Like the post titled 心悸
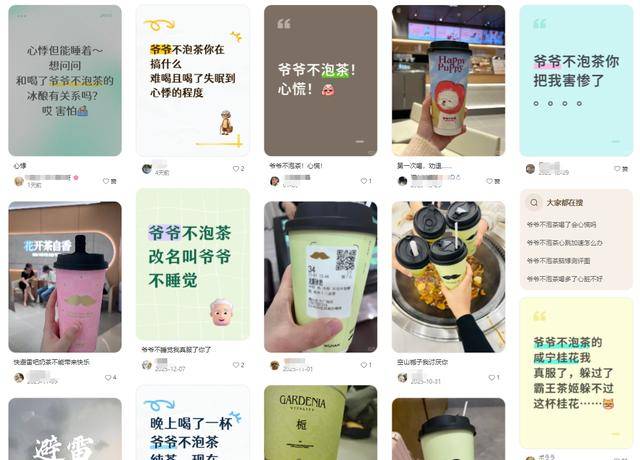This screenshot has height=460, width=640. click(x=108, y=181)
